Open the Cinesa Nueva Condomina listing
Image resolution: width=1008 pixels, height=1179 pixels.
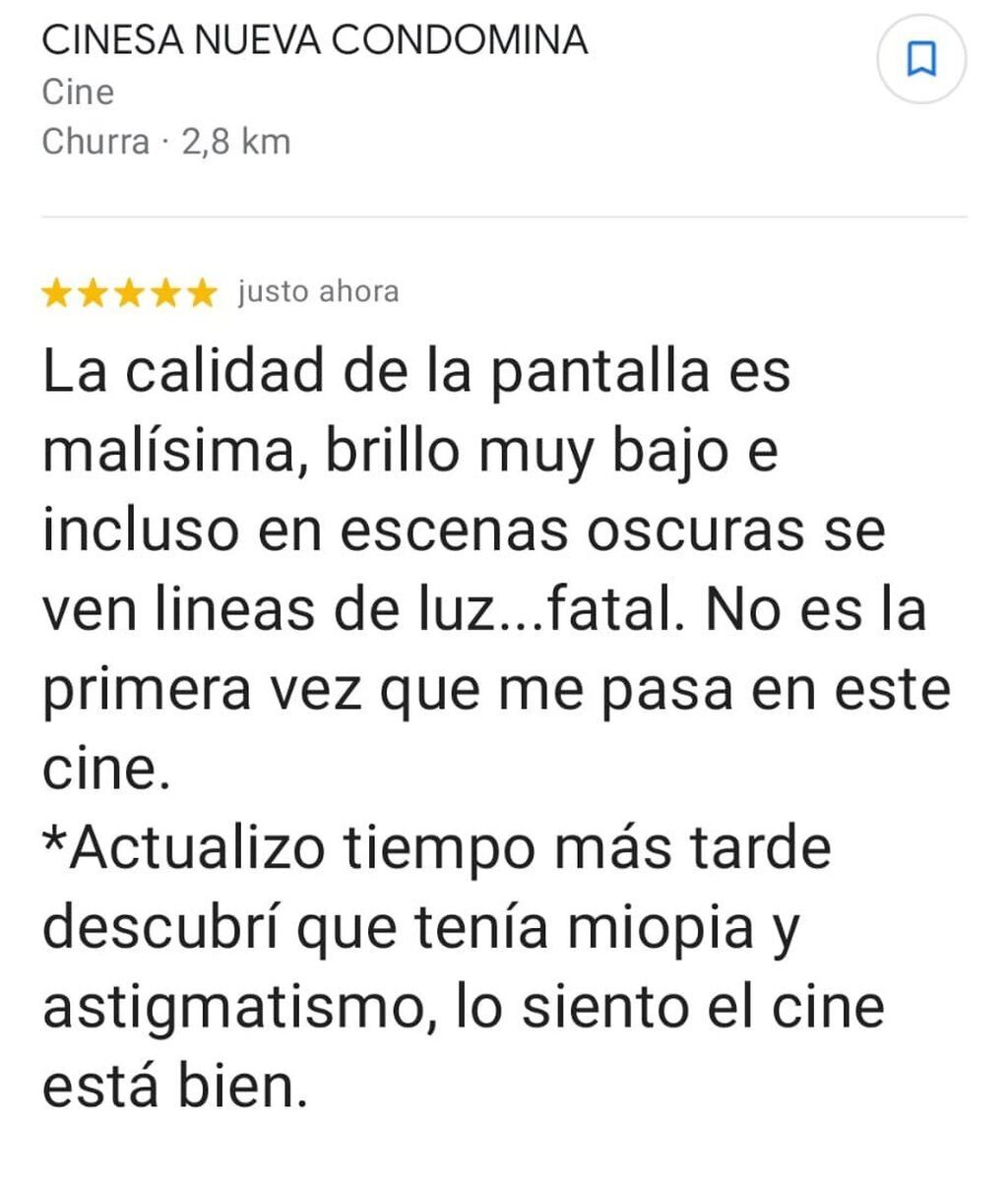315,41
